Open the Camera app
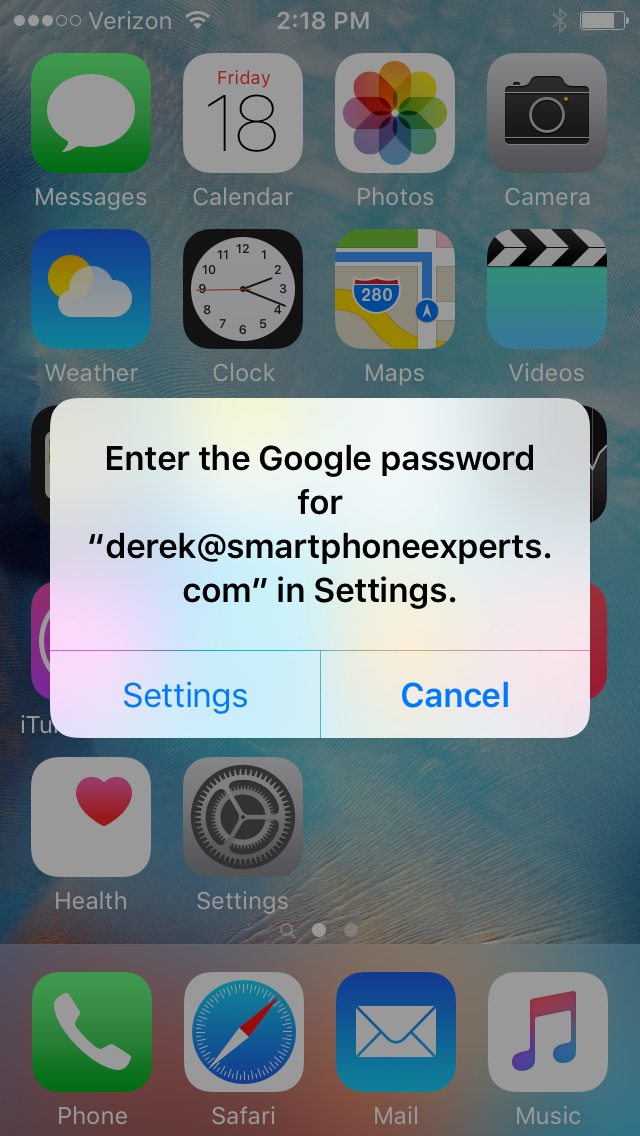Image resolution: width=640 pixels, height=1136 pixels. point(547,113)
